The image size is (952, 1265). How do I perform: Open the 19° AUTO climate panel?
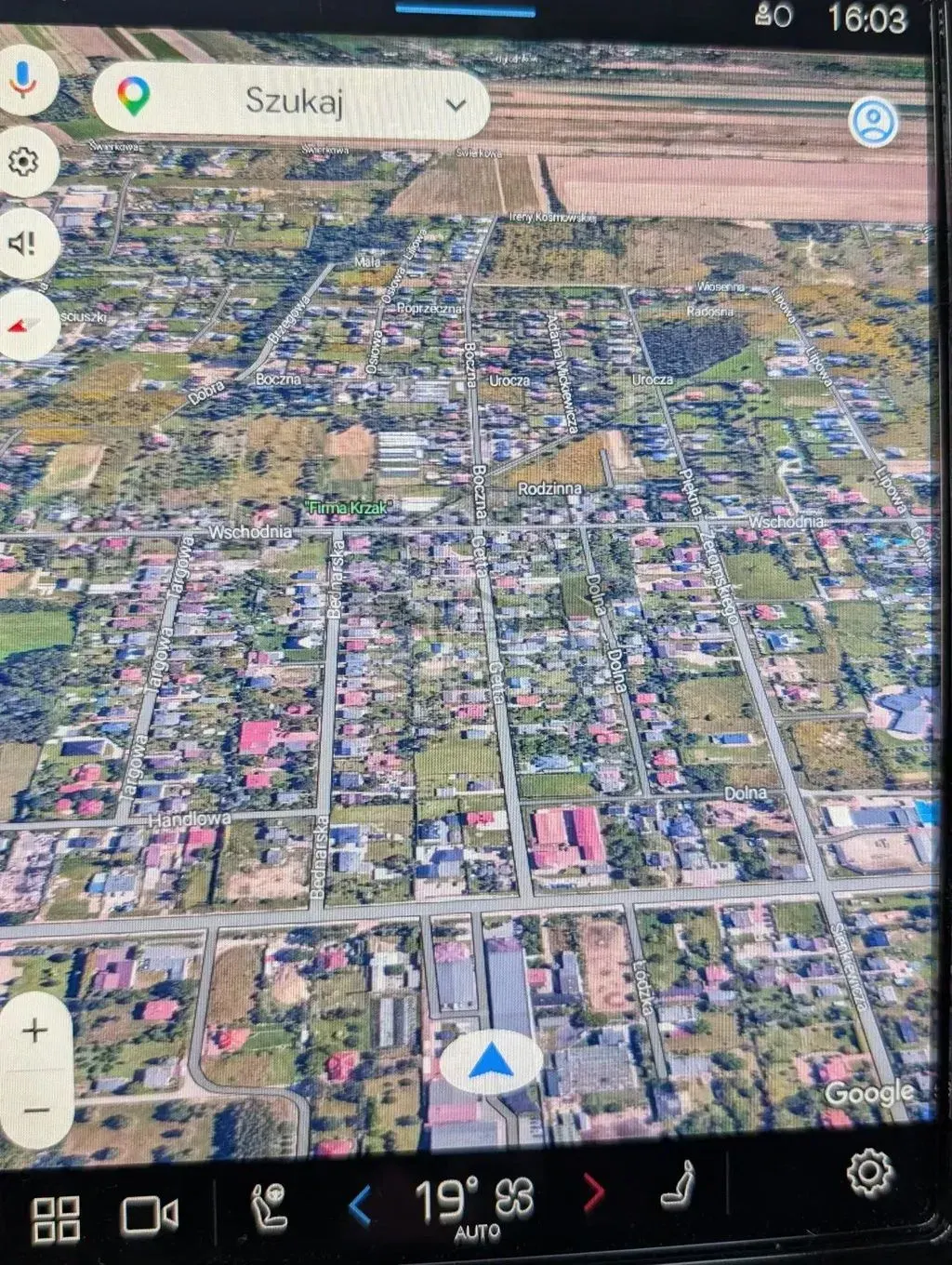click(x=474, y=1207)
